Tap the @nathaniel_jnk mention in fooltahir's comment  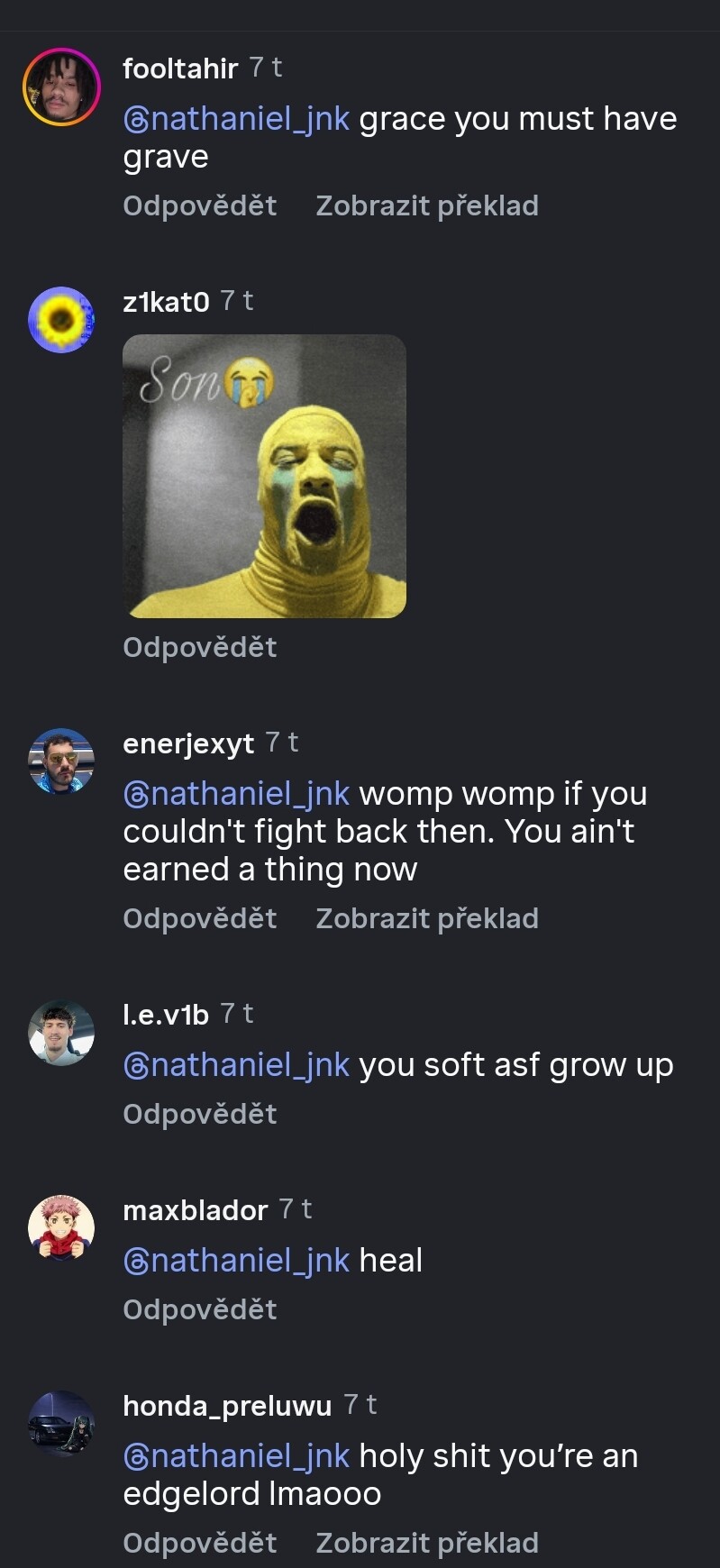pos(236,119)
